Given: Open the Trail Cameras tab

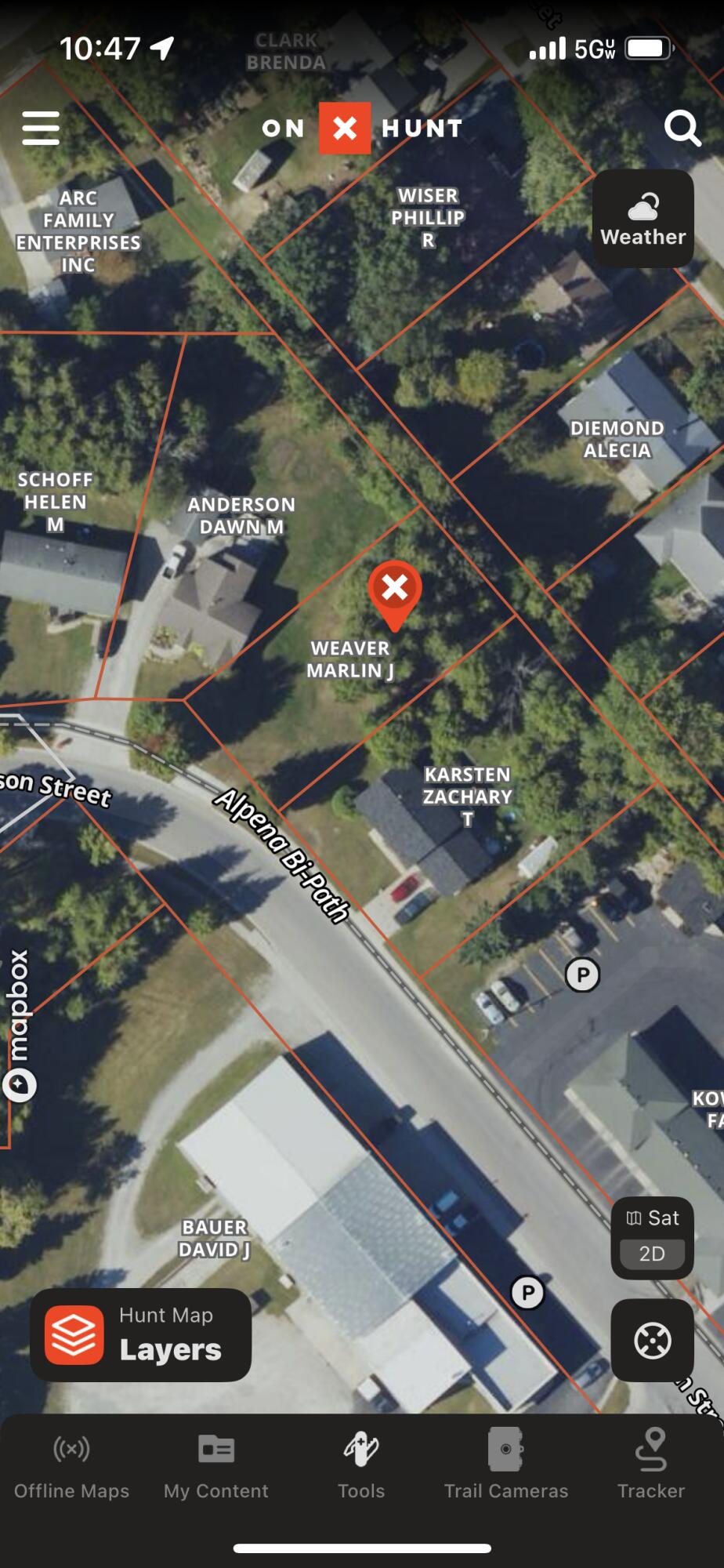Looking at the screenshot, I should [506, 1467].
